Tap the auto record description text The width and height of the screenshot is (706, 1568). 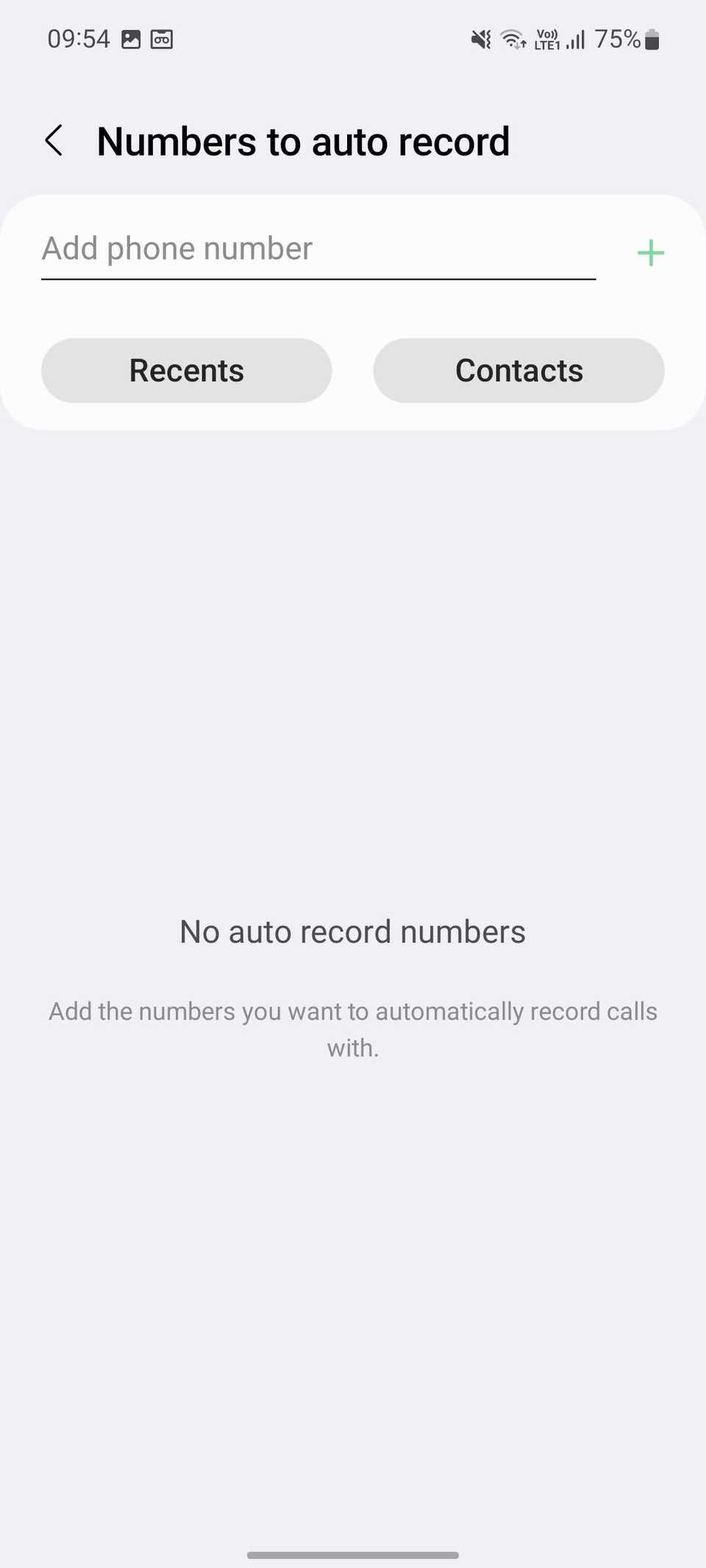[352, 1028]
